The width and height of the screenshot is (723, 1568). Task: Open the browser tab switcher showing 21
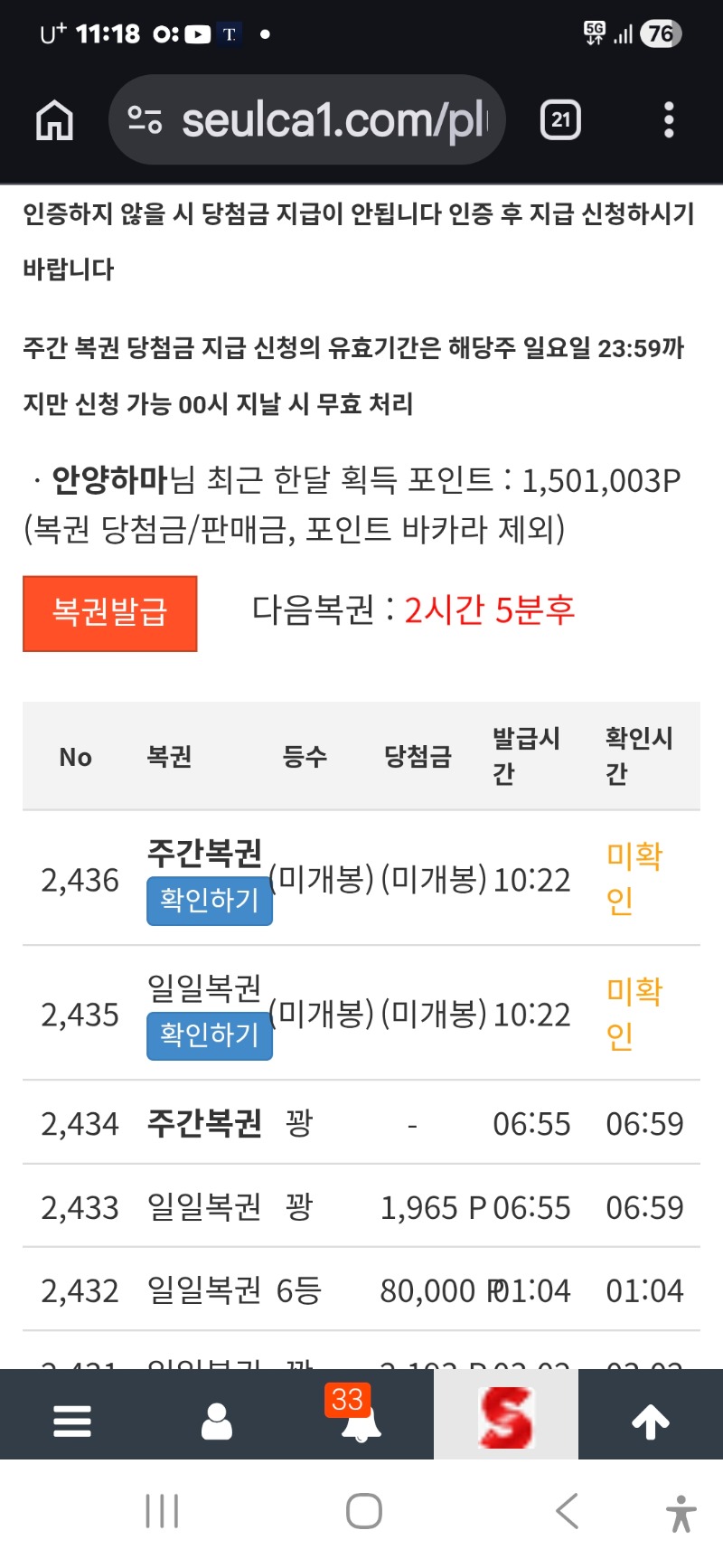[x=560, y=119]
